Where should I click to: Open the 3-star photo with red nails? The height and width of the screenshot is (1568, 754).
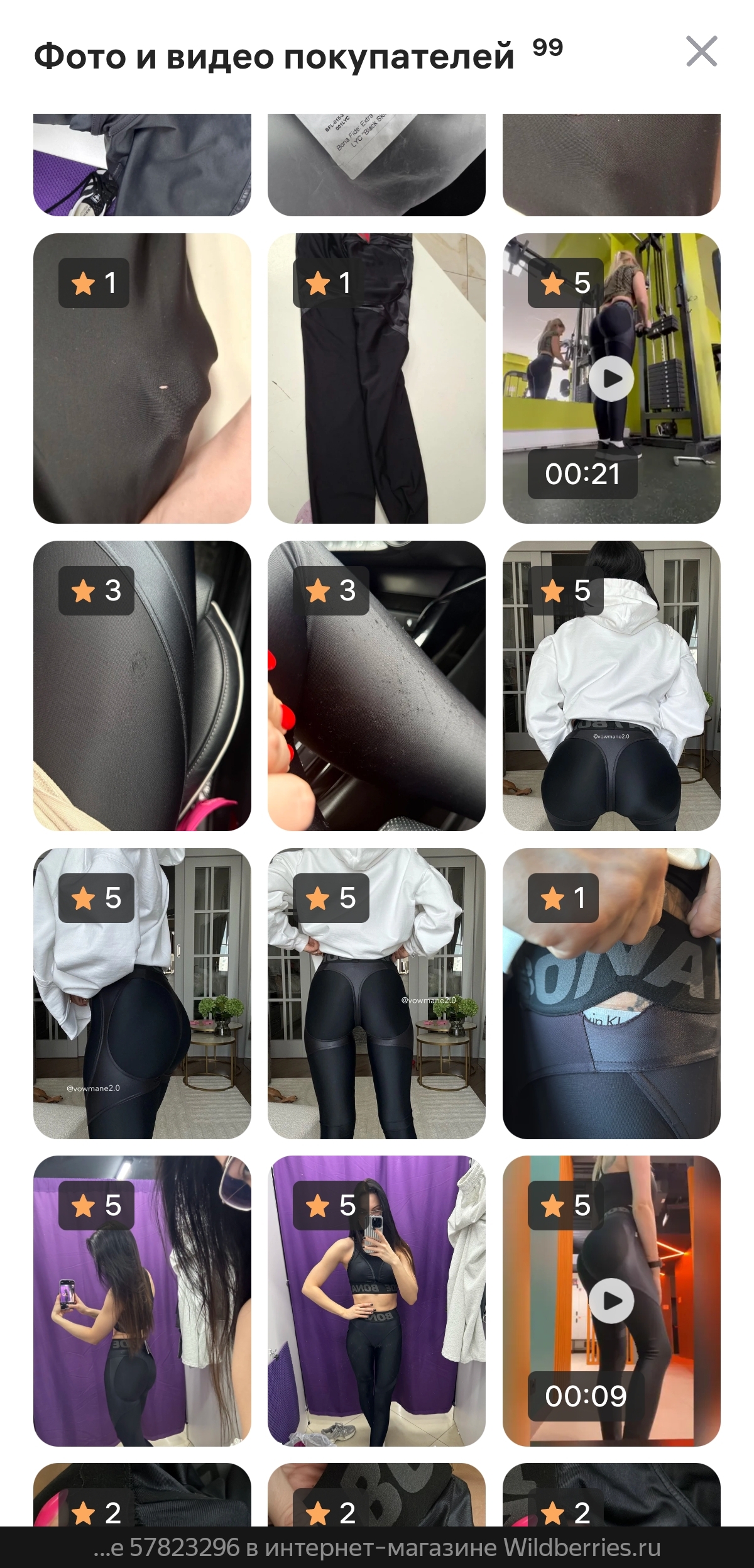[x=376, y=686]
